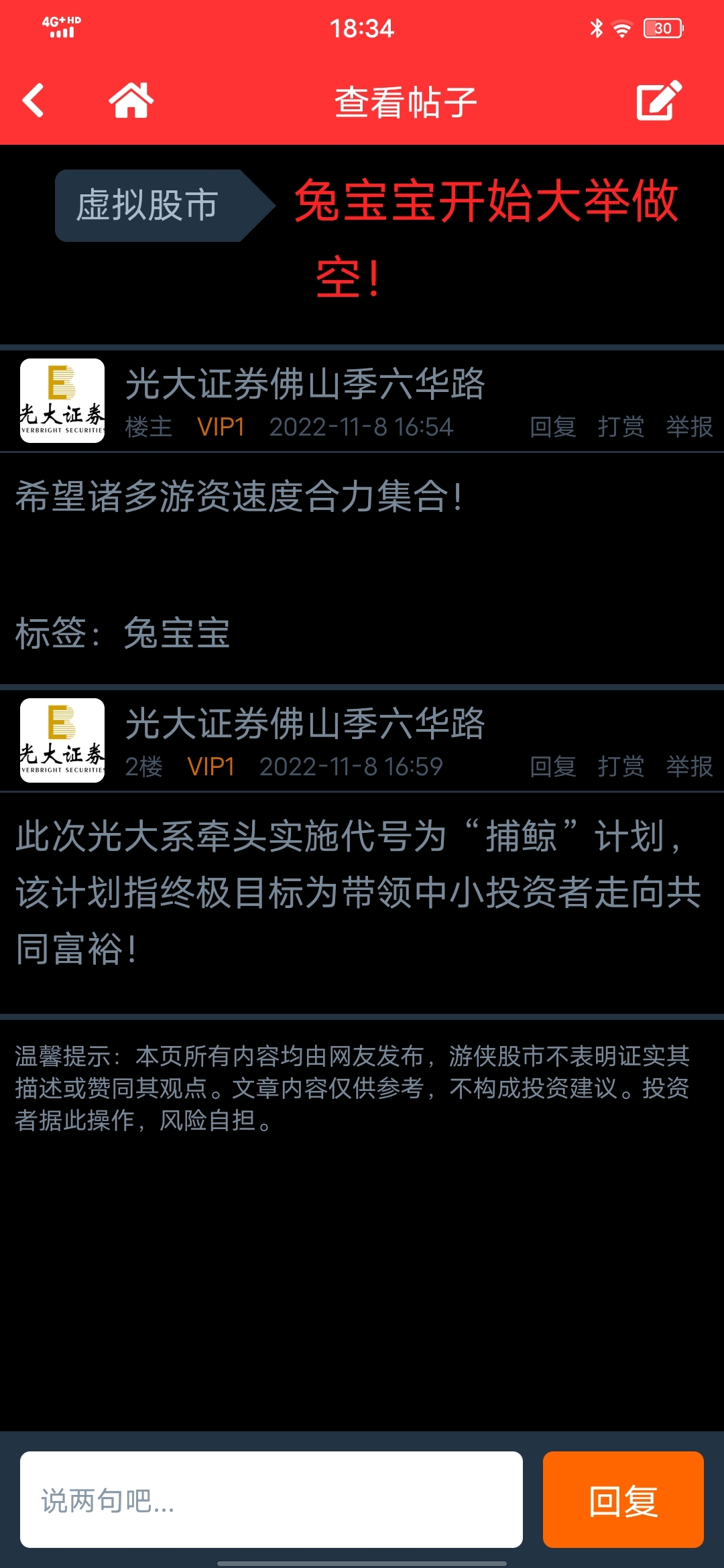Go back using the top-left arrow
This screenshot has width=724, height=1568.
[x=33, y=101]
